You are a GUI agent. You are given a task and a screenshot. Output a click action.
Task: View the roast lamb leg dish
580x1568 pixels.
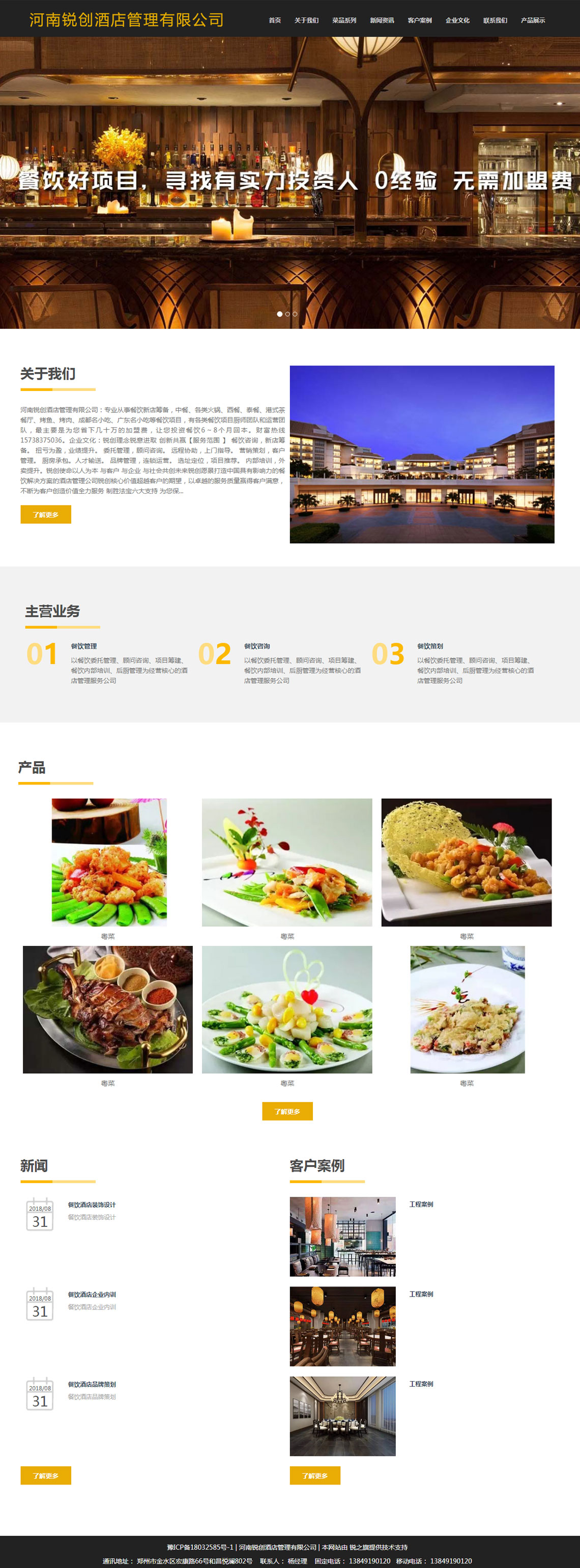click(108, 1009)
